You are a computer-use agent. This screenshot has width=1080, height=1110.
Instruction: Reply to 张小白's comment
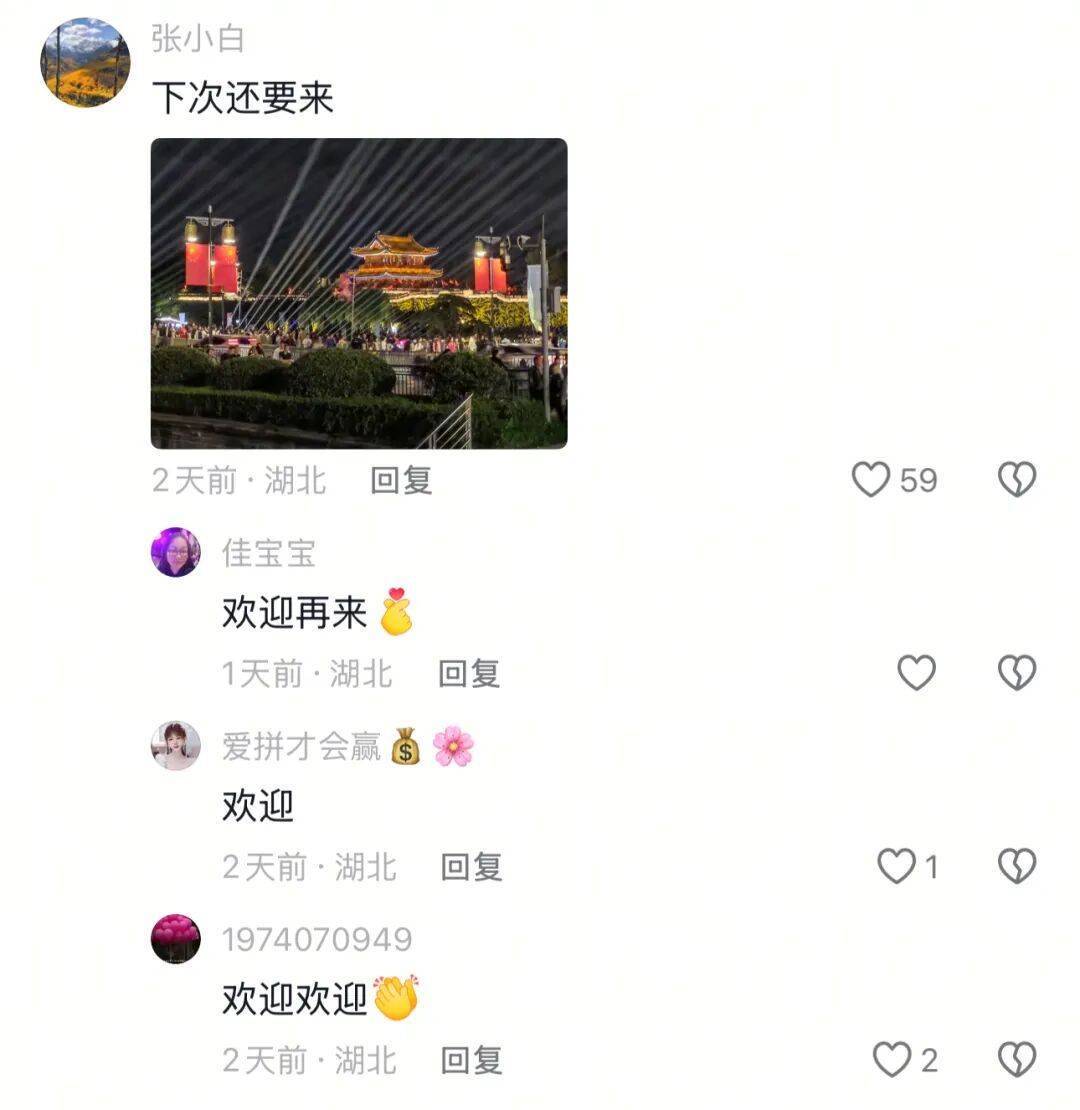pyautogui.click(x=401, y=481)
